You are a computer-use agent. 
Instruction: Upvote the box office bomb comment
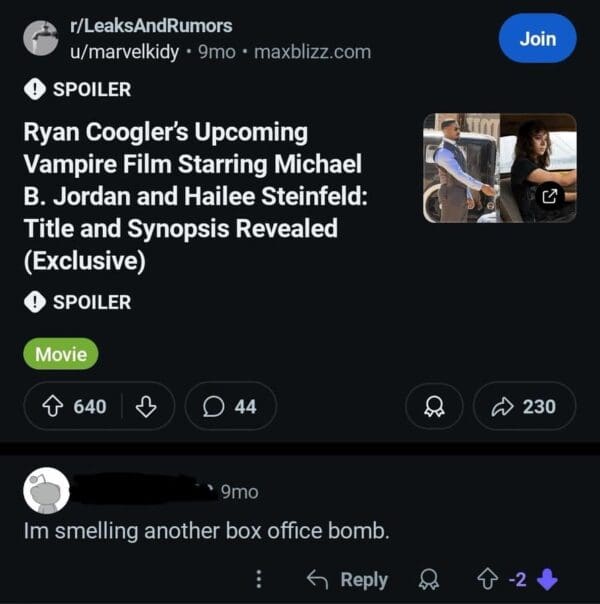coord(488,579)
